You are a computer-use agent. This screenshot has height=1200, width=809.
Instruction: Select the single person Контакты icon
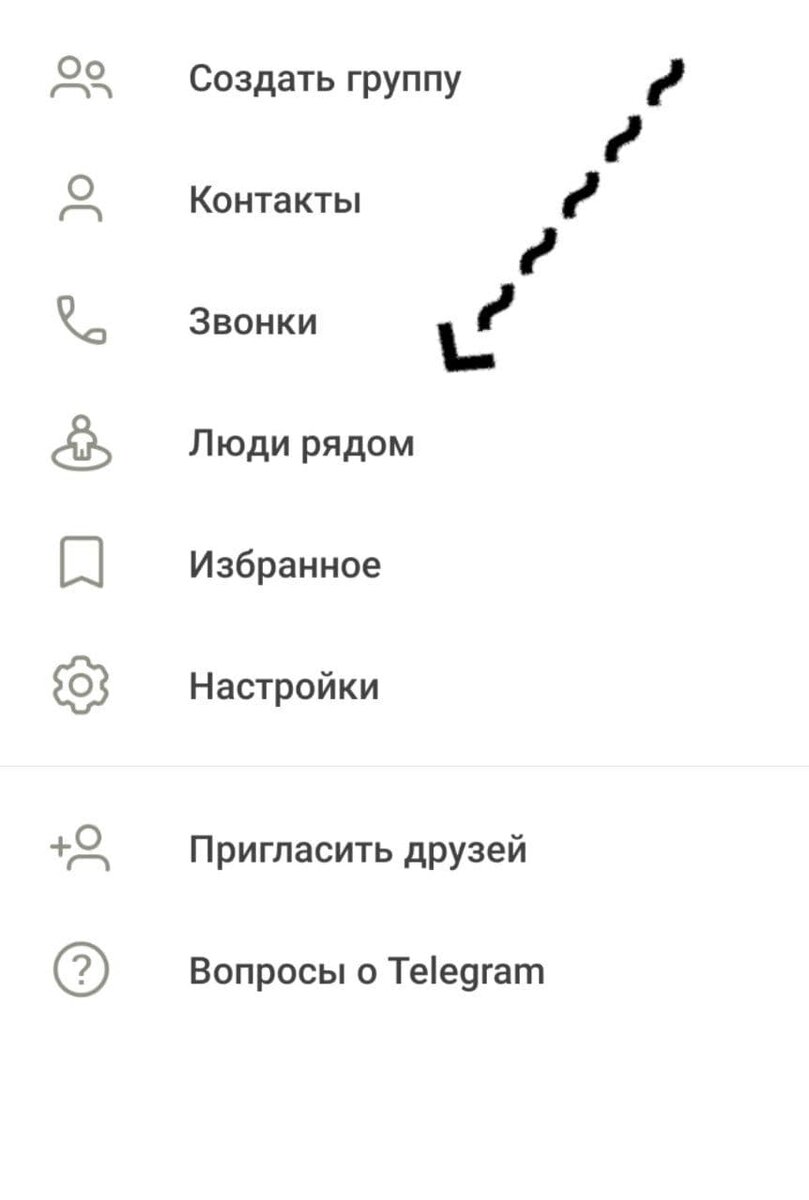[x=82, y=198]
